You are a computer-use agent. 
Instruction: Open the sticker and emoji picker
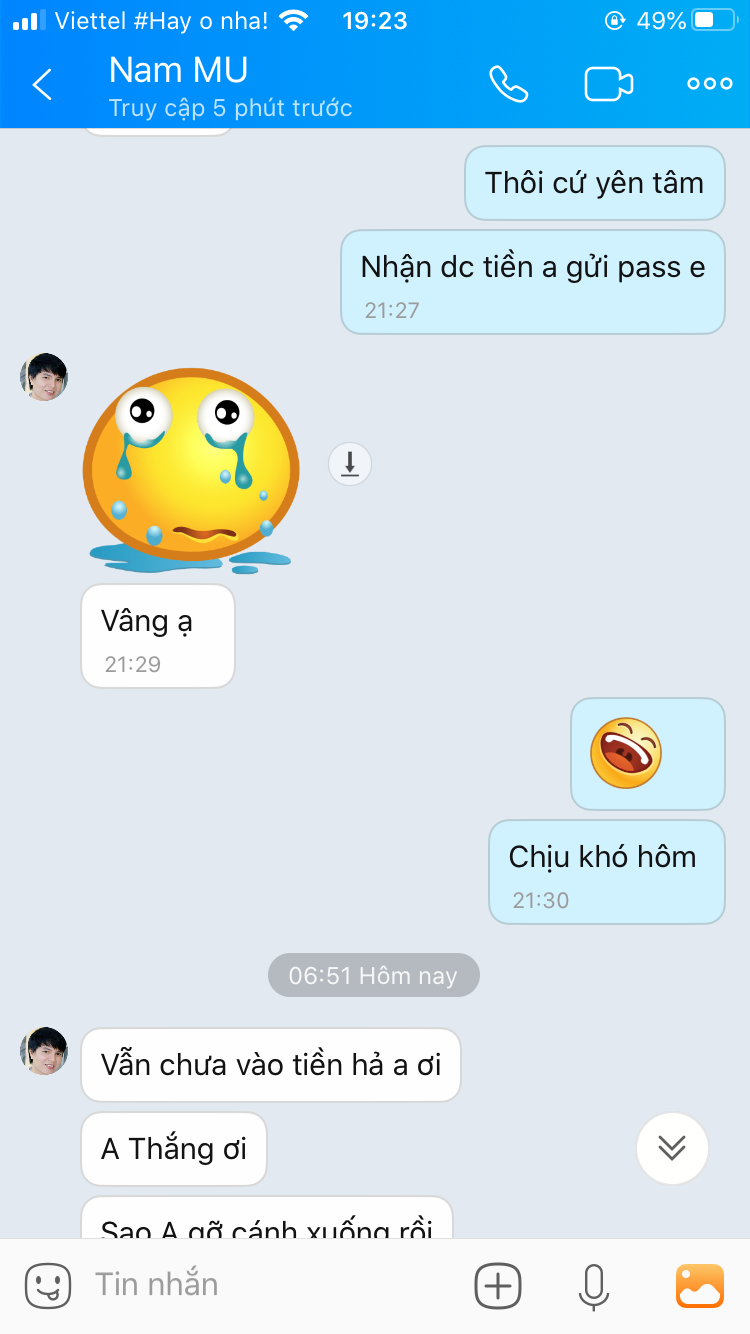tap(48, 1285)
